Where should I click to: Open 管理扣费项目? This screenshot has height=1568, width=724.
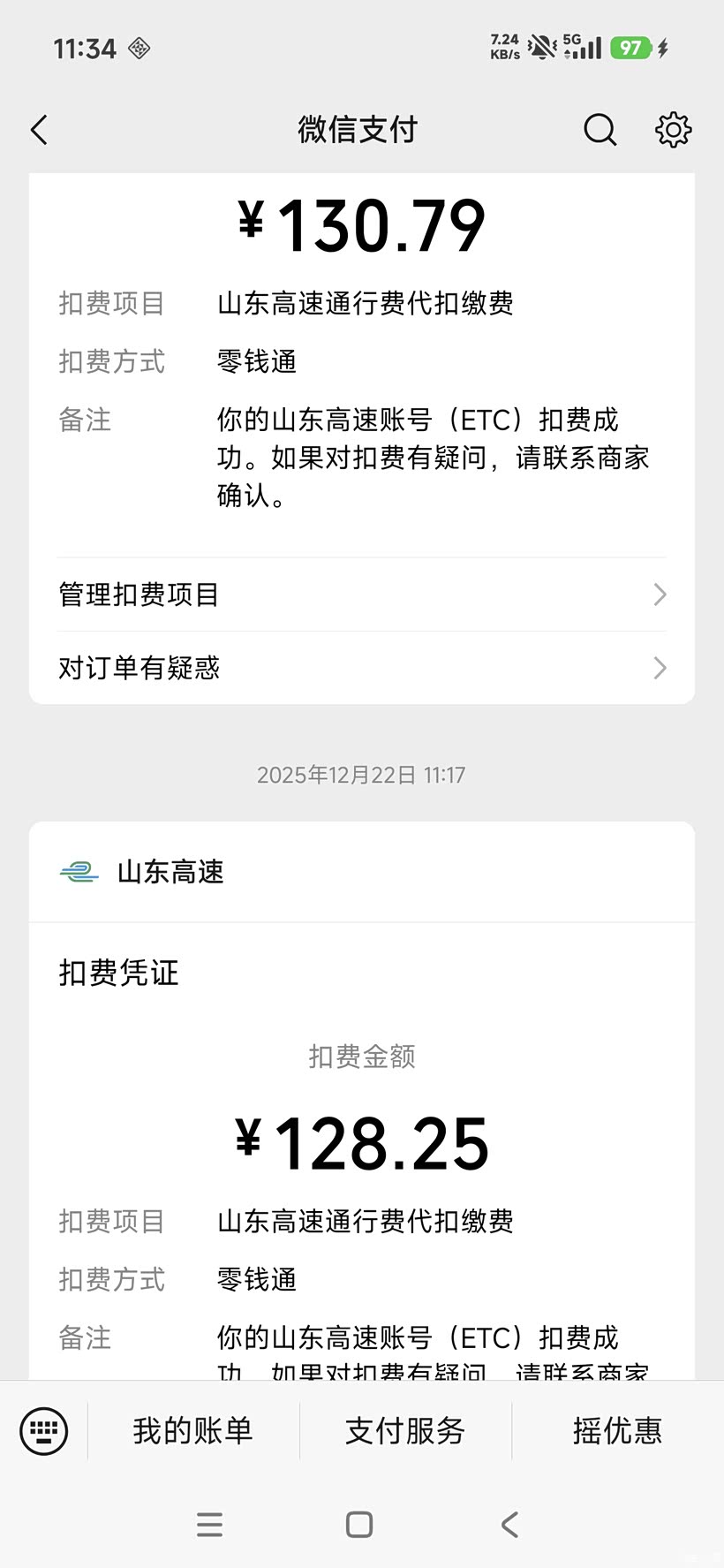click(362, 595)
